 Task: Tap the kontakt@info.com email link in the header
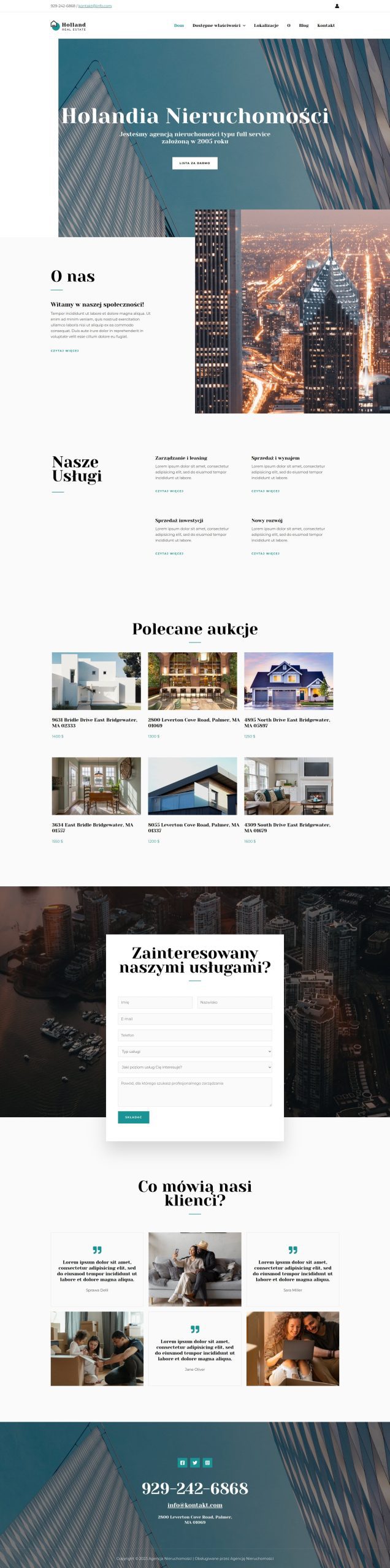[x=95, y=6]
